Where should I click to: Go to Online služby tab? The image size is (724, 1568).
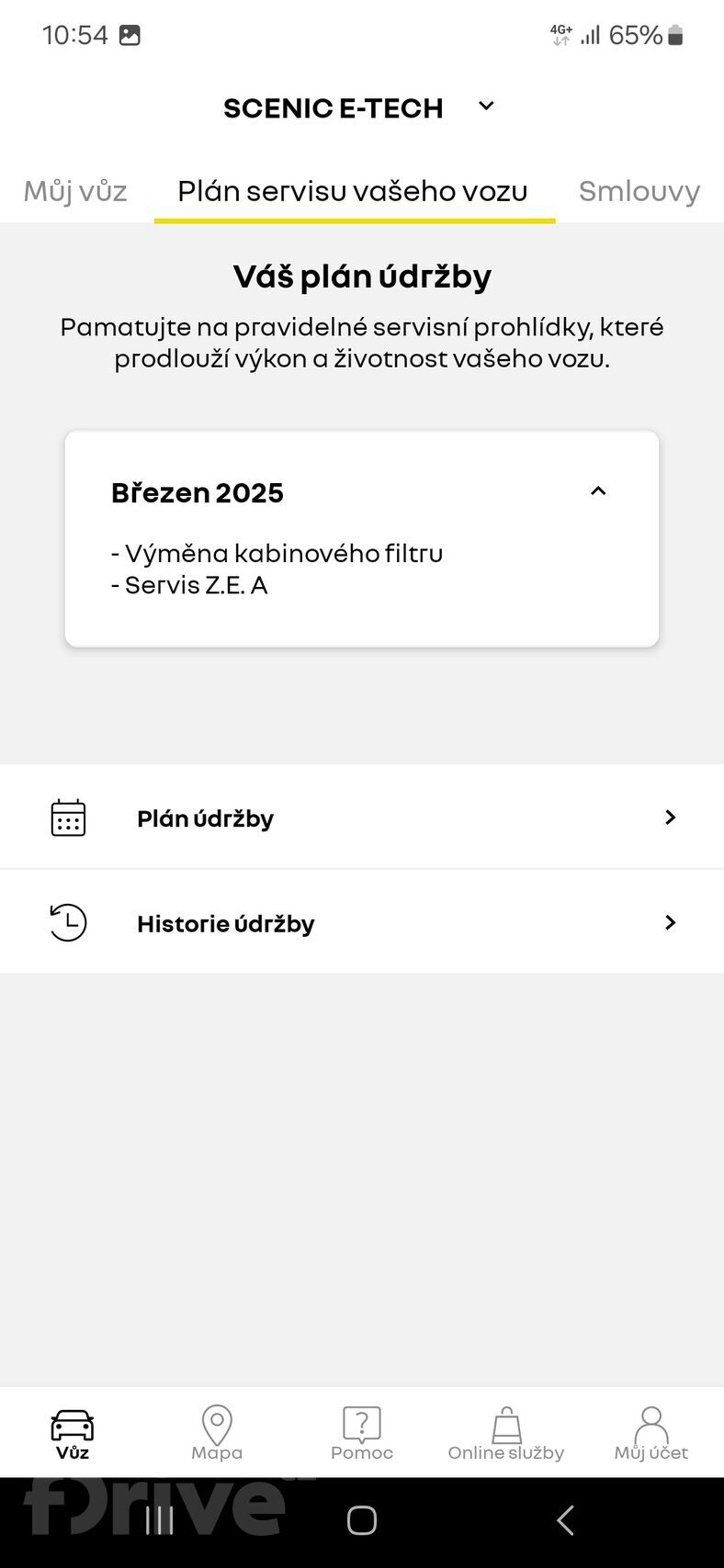(x=506, y=1433)
